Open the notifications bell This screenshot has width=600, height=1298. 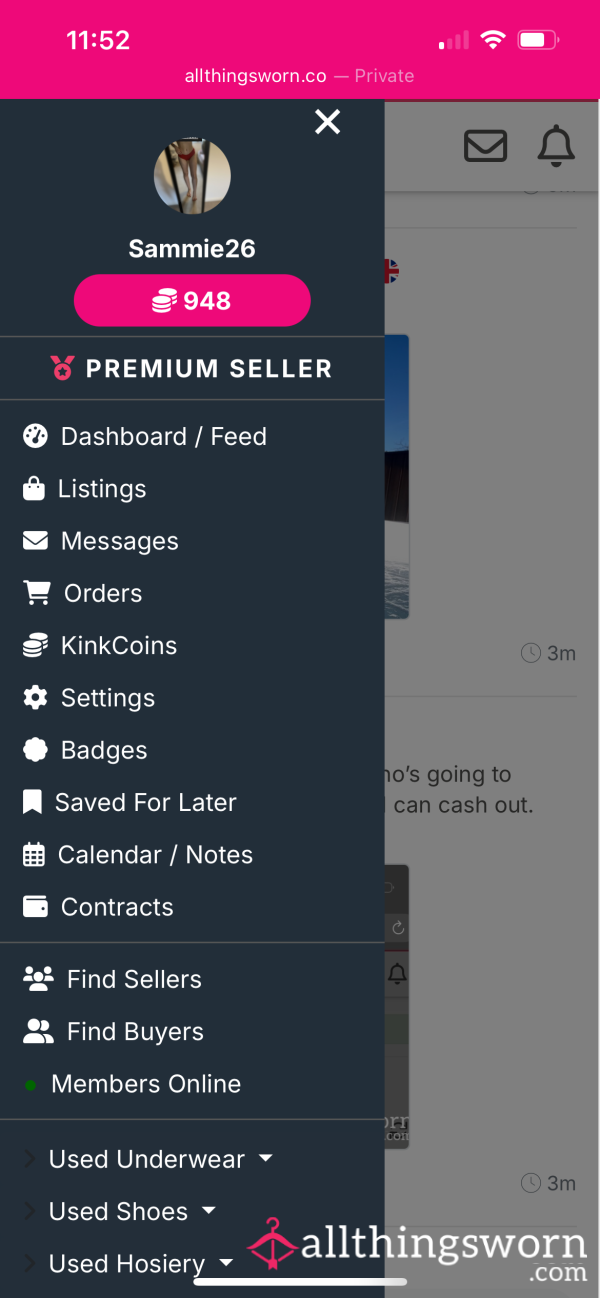click(x=556, y=146)
